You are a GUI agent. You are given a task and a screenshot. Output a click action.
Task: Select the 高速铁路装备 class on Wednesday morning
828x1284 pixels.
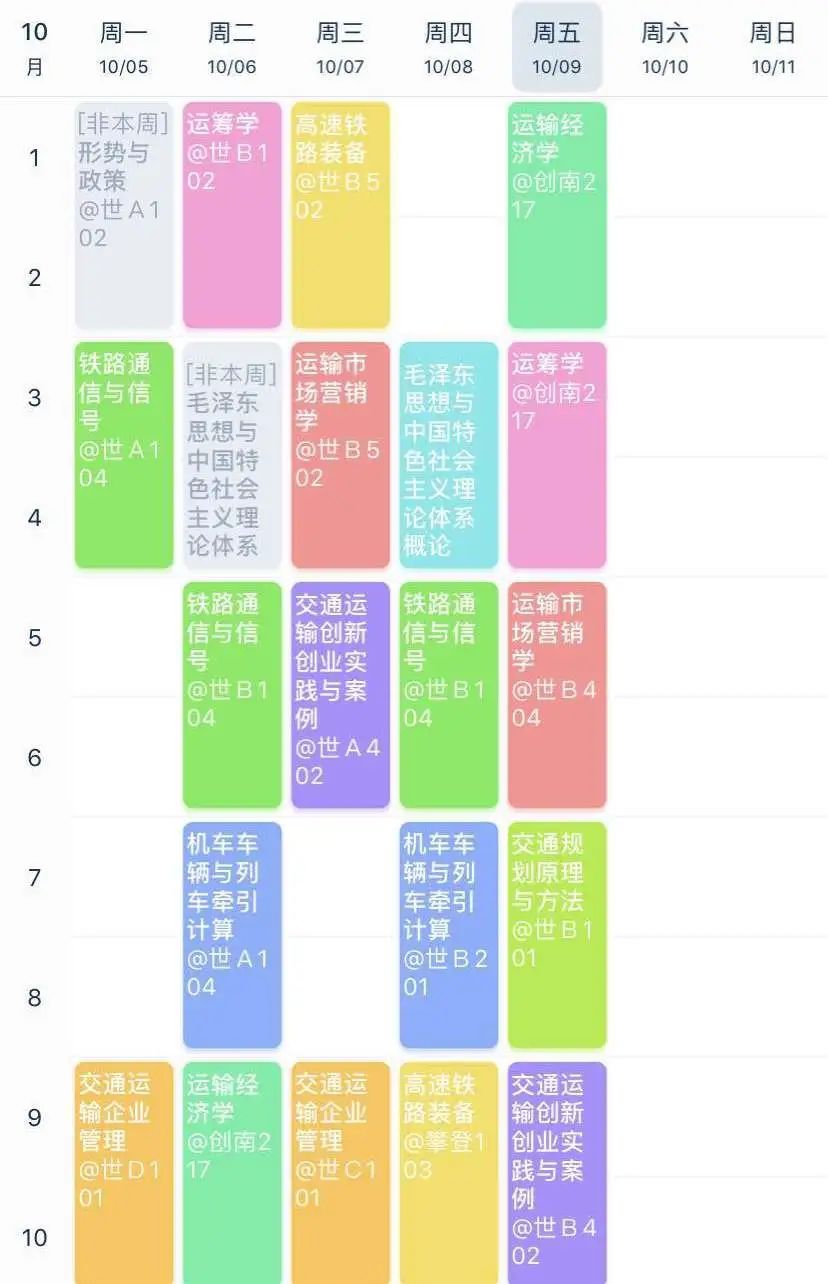pos(340,210)
